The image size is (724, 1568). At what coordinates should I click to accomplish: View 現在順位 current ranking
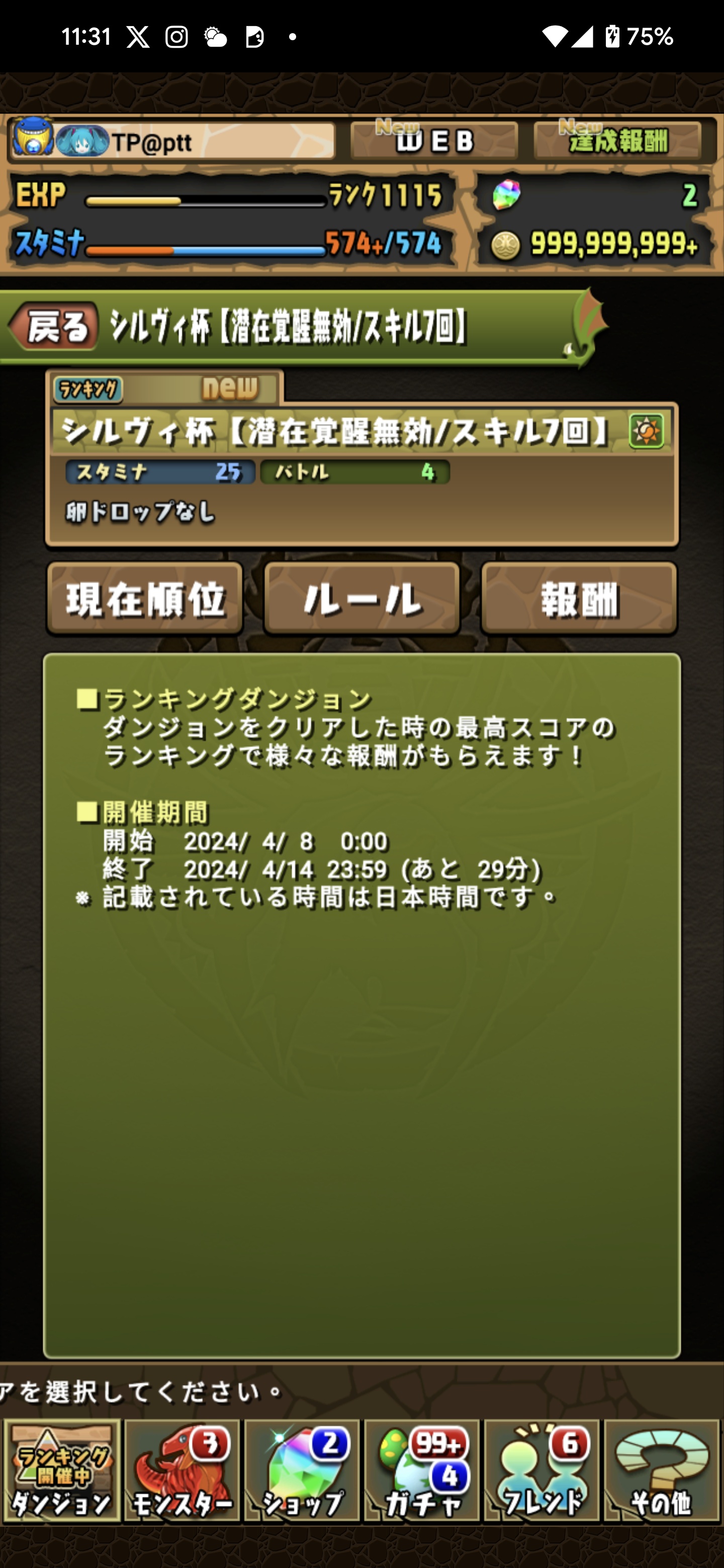pos(145,599)
